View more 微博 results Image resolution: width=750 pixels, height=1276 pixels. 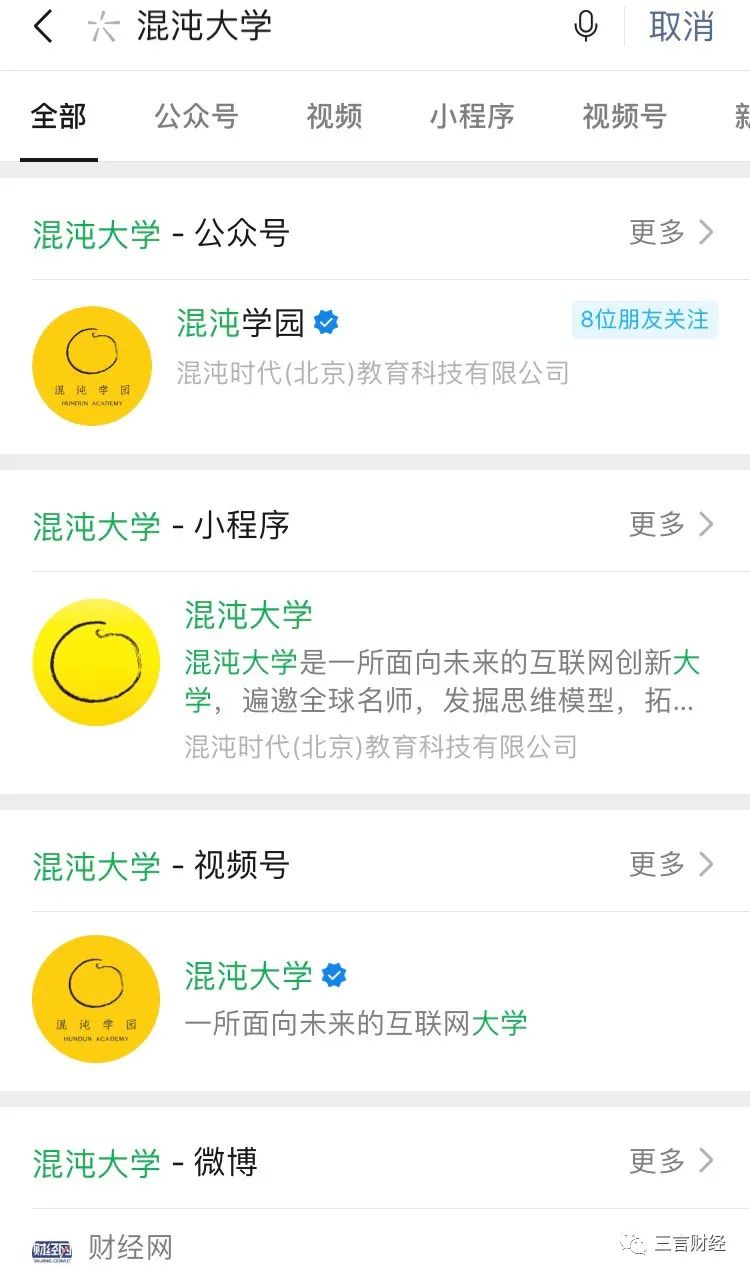671,1162
